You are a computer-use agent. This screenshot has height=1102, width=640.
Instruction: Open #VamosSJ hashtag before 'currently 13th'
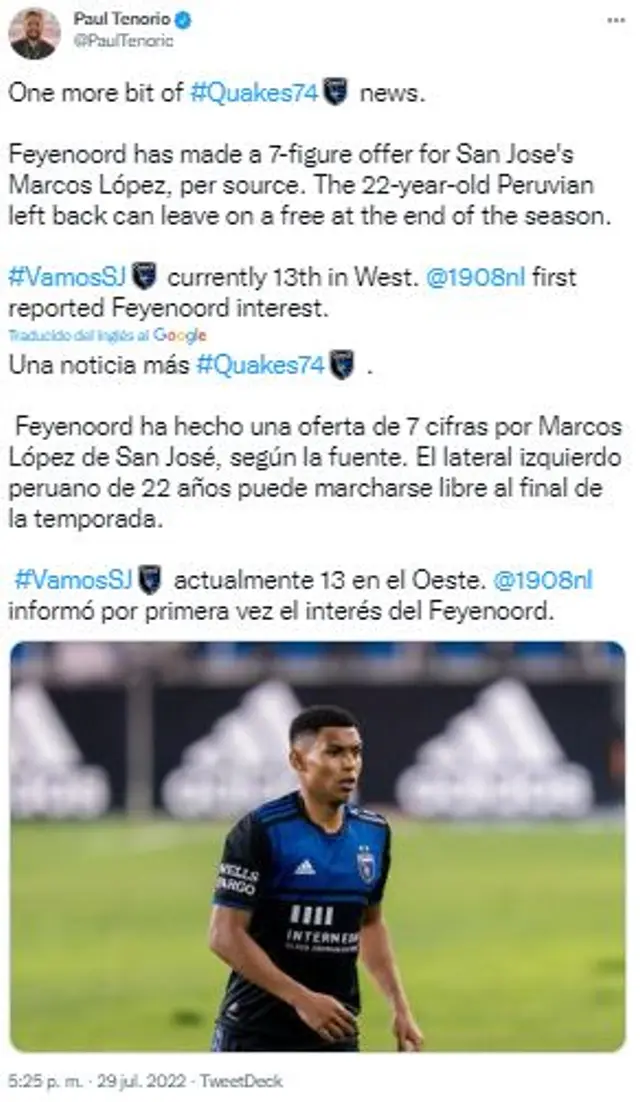click(x=70, y=276)
